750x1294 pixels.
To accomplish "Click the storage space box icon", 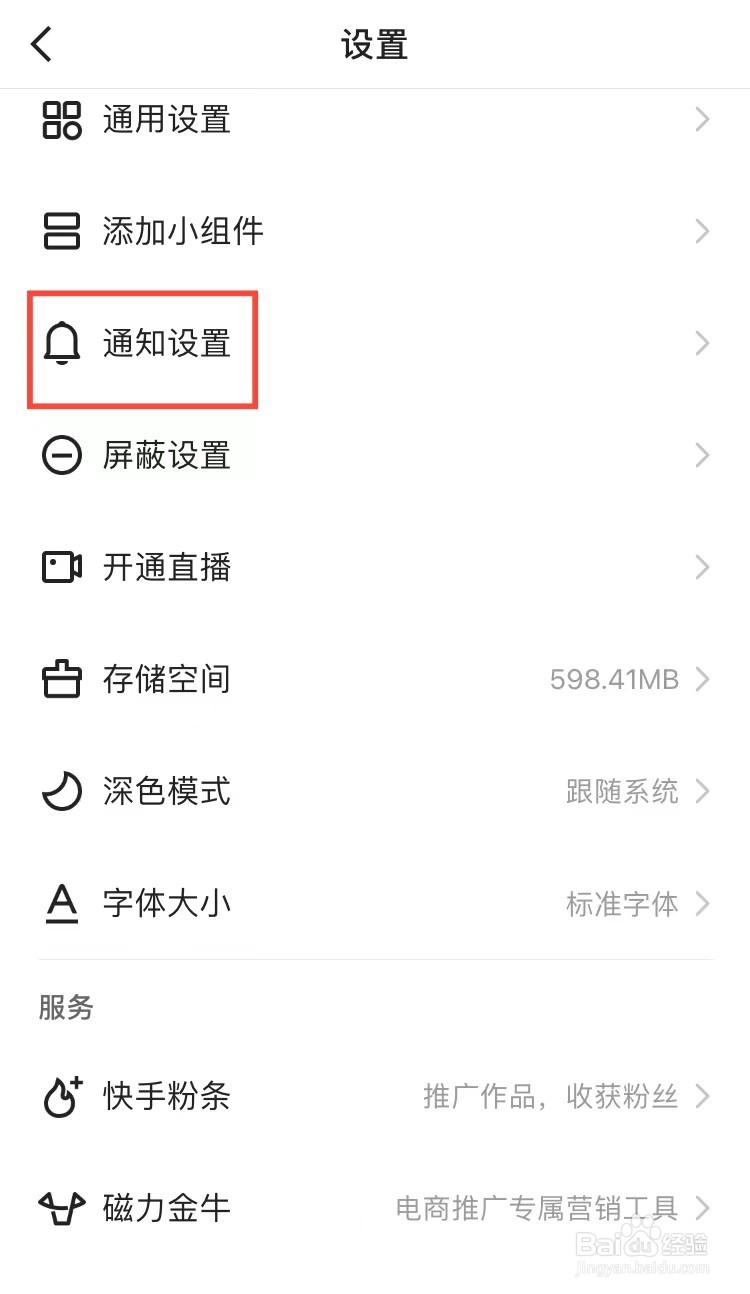I will 62,679.
